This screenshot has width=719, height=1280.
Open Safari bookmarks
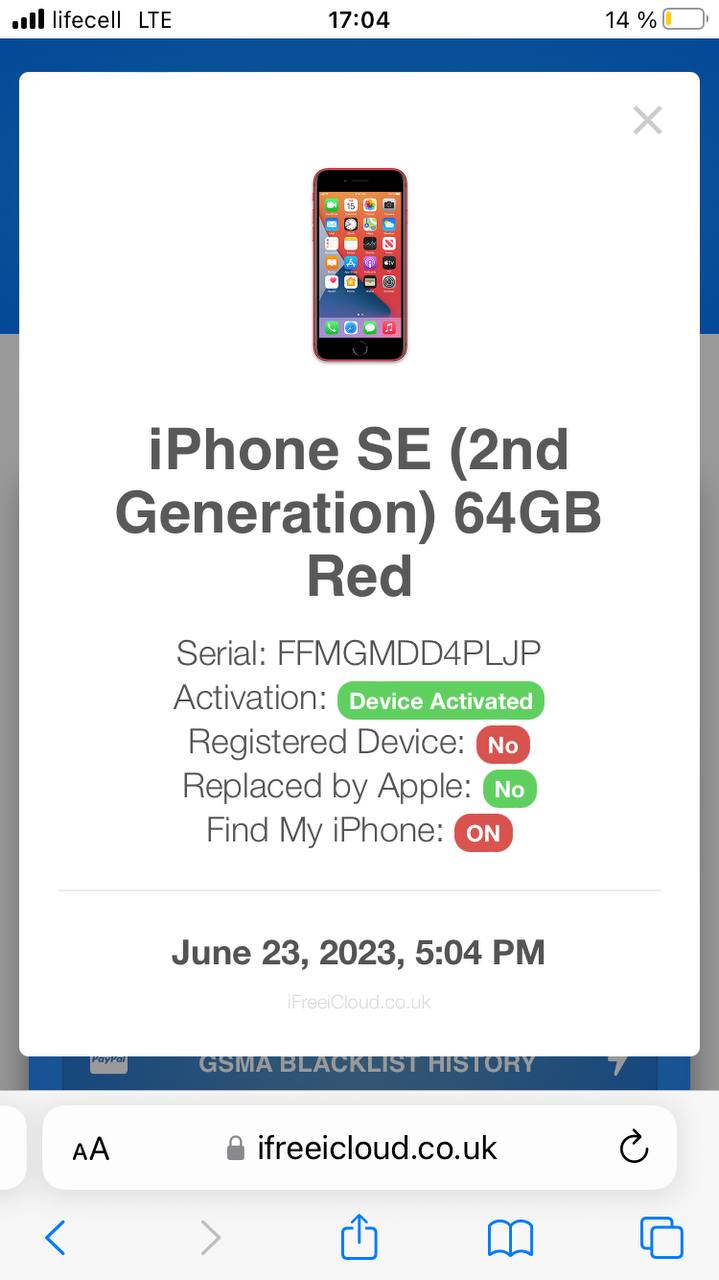tap(510, 1239)
